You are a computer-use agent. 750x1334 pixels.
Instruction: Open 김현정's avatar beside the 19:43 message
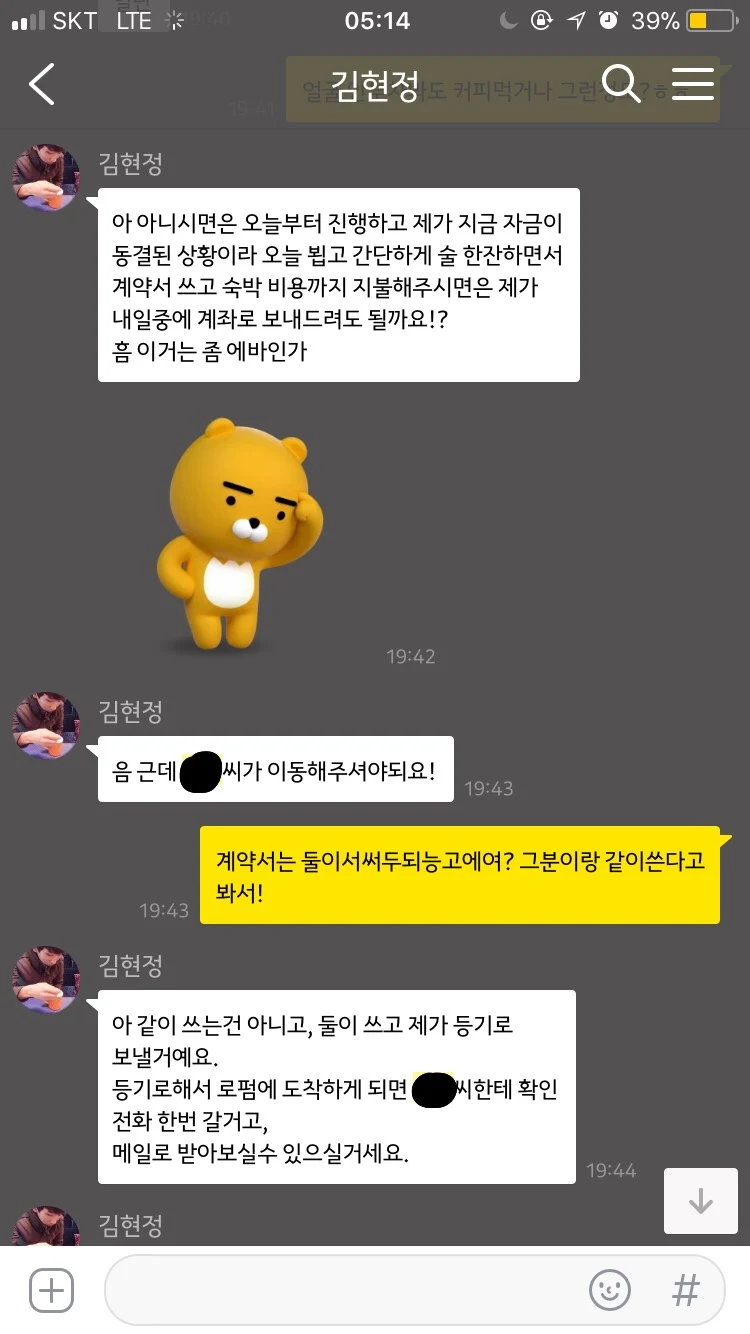(45, 726)
